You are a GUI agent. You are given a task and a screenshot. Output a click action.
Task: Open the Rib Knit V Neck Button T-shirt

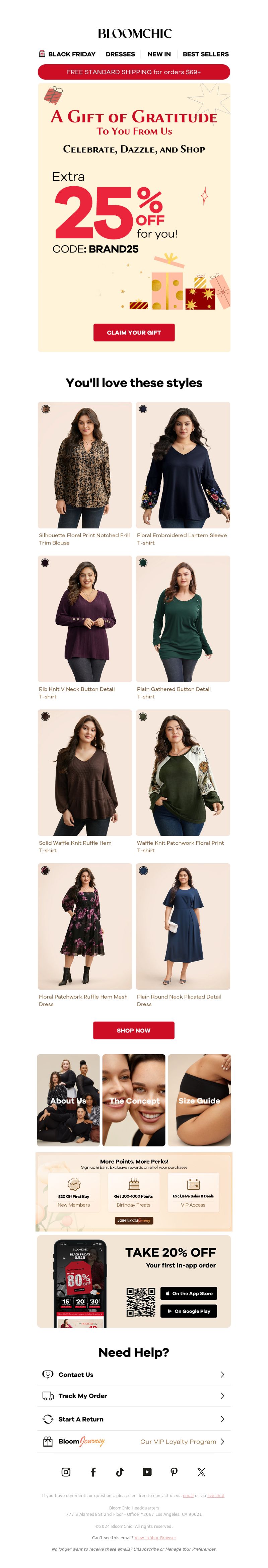click(x=85, y=618)
